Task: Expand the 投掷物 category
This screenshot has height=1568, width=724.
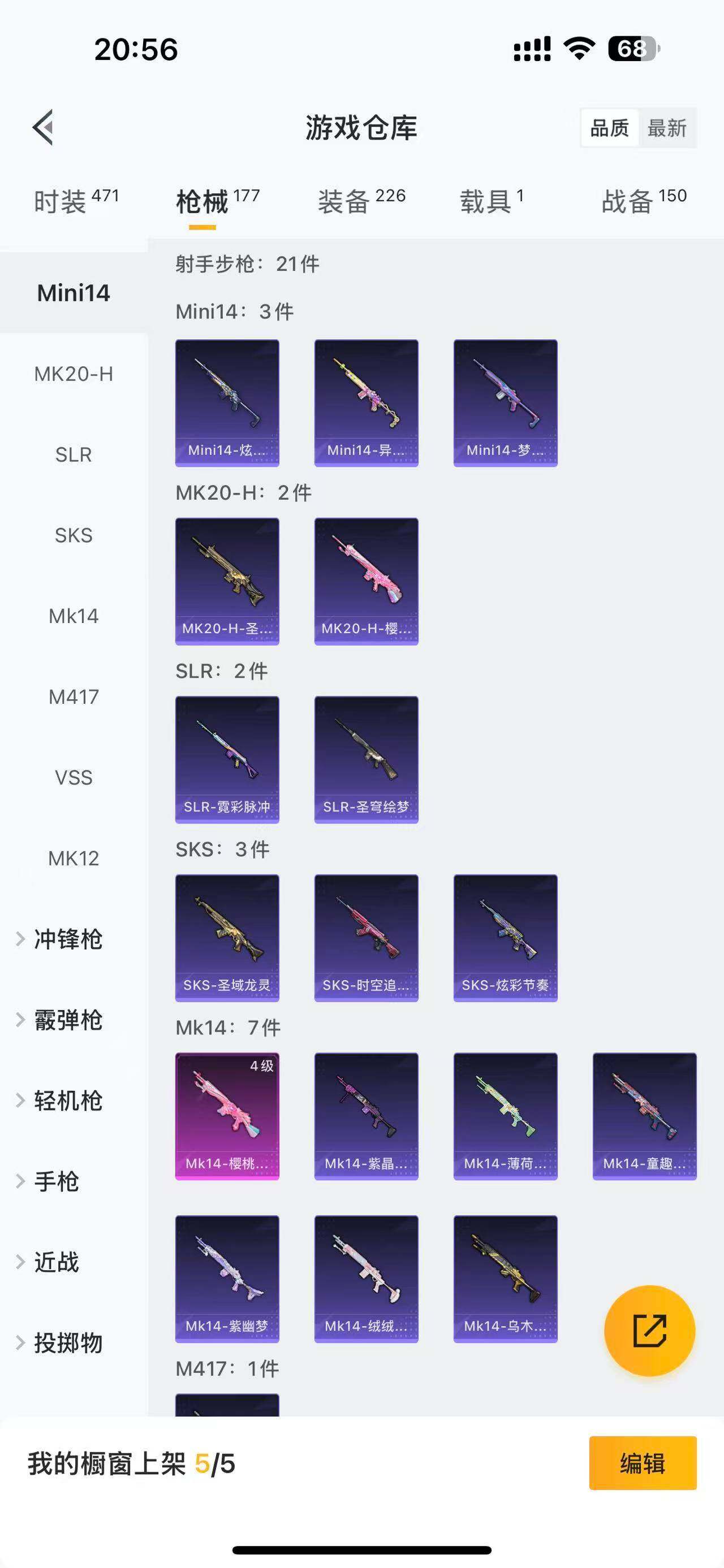Action: tap(67, 1343)
